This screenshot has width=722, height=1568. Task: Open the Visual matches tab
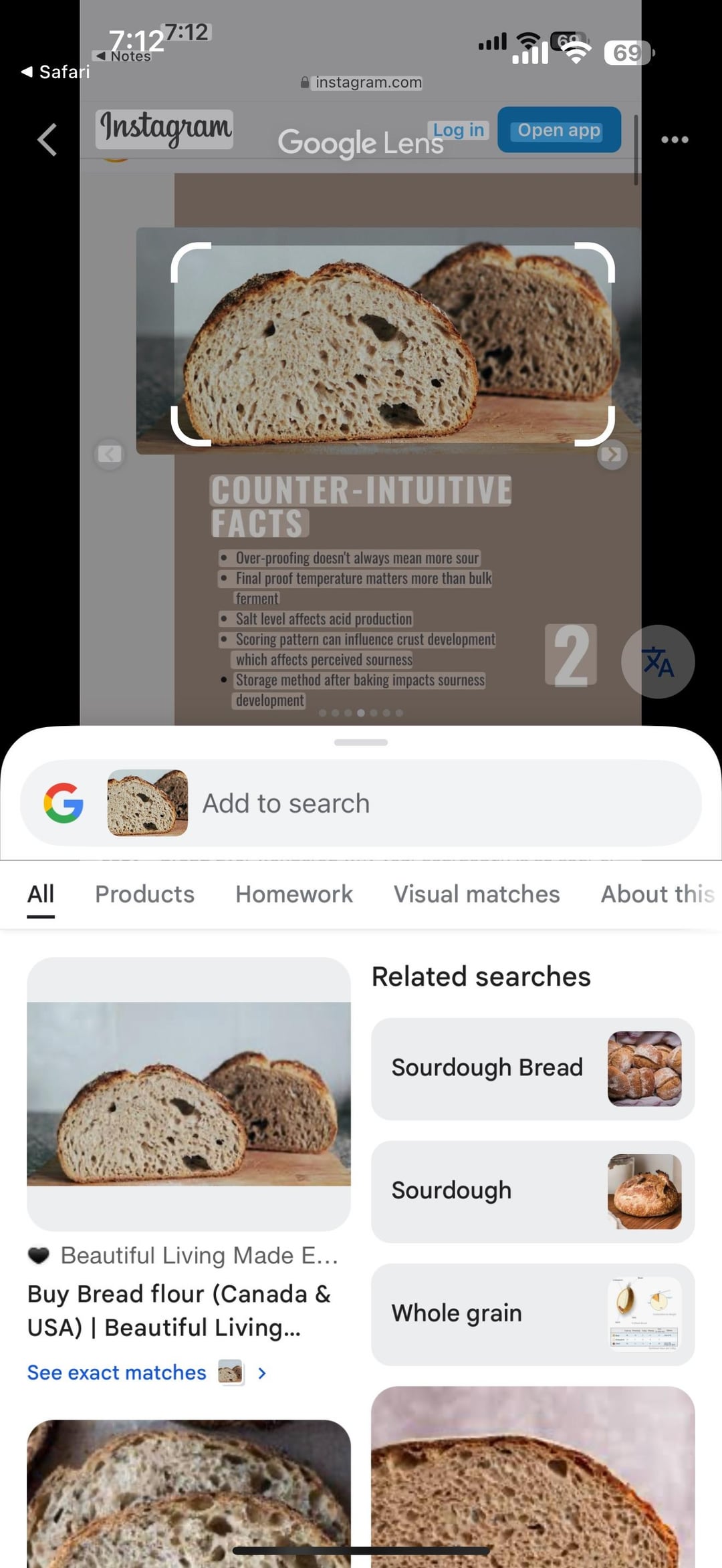coord(476,894)
